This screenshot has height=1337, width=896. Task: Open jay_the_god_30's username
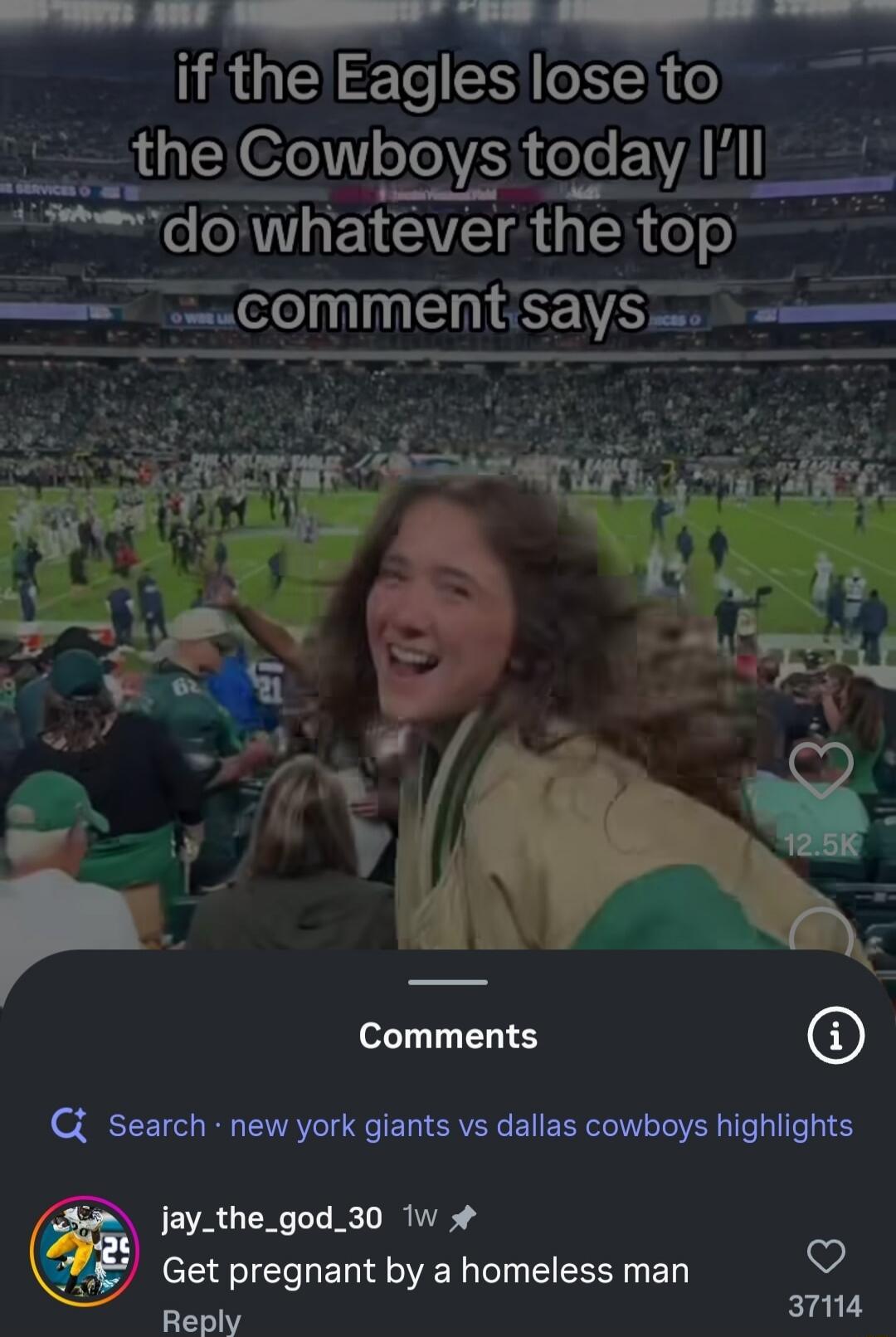271,1217
